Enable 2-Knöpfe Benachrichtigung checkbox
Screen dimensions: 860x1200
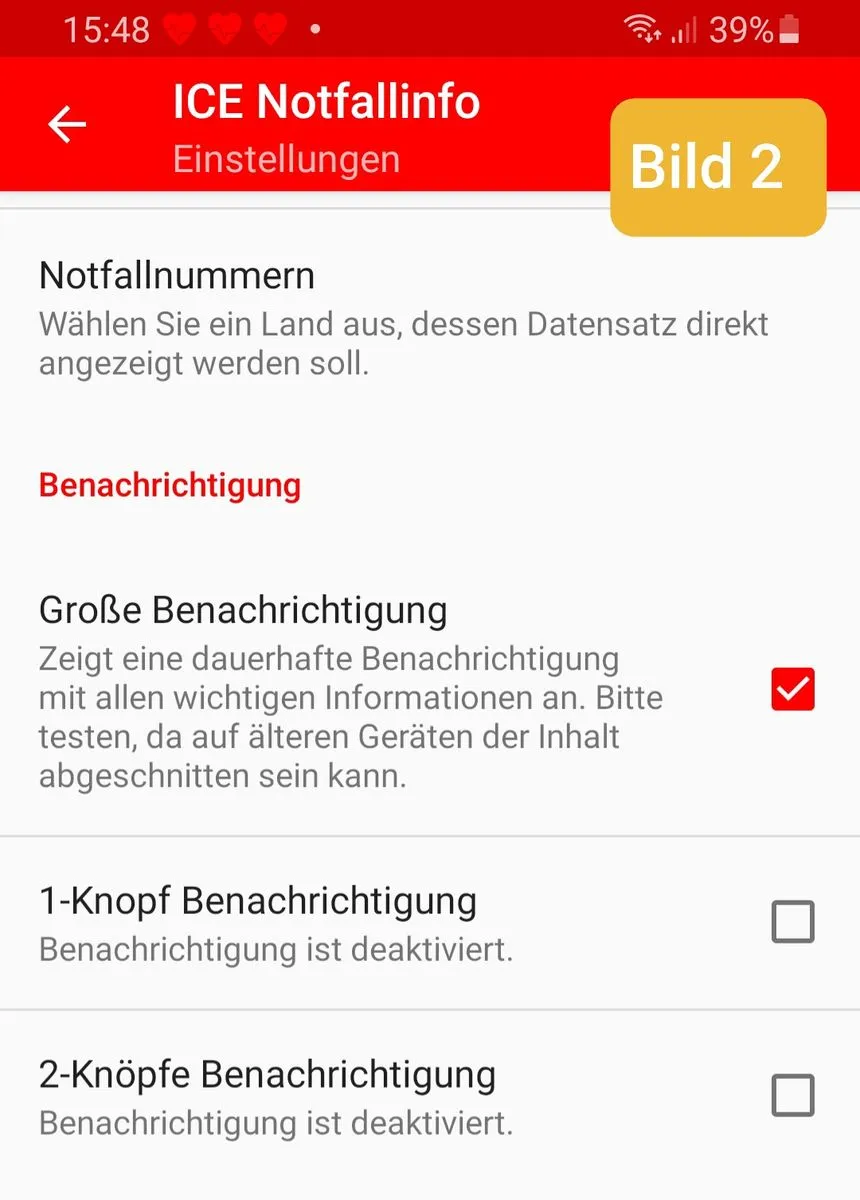point(793,1095)
